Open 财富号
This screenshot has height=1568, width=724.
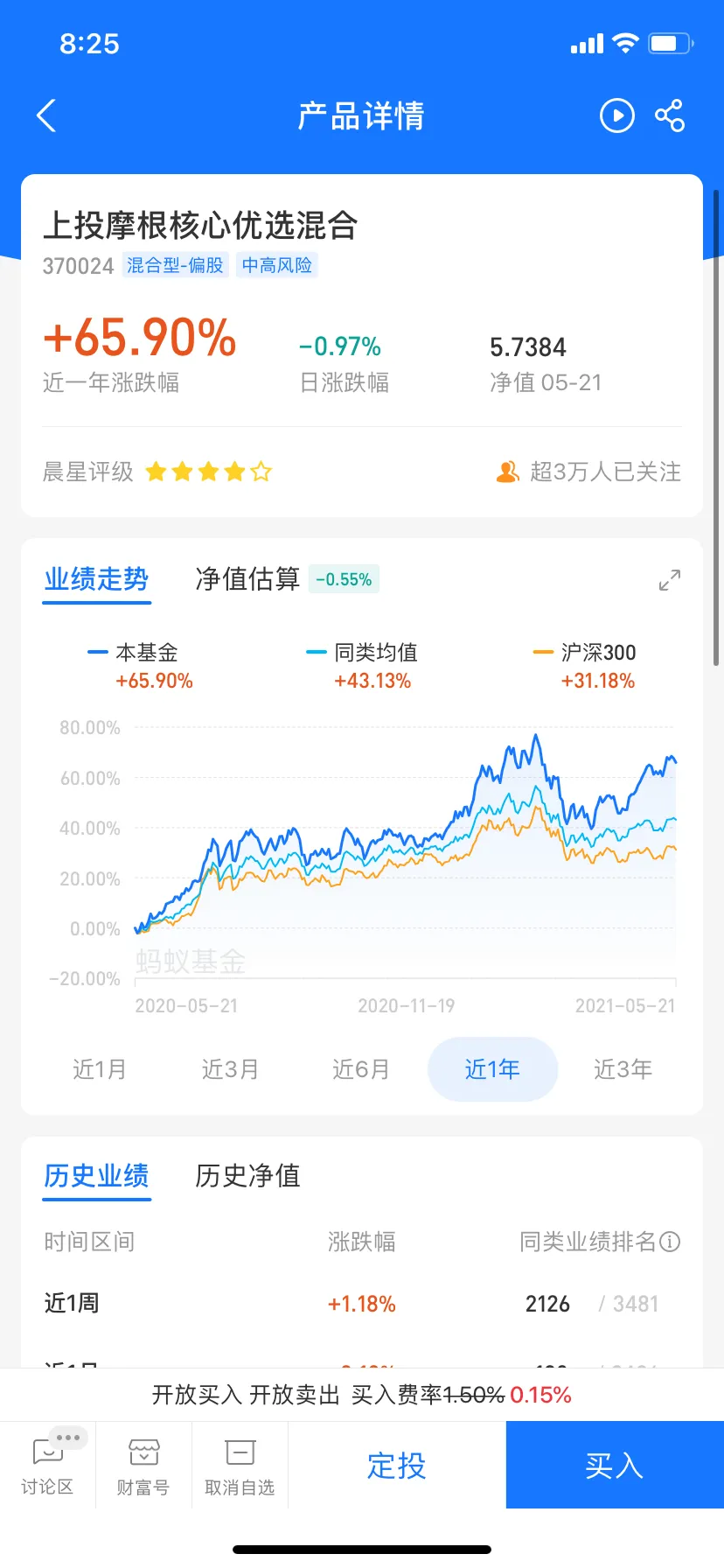pyautogui.click(x=143, y=1465)
